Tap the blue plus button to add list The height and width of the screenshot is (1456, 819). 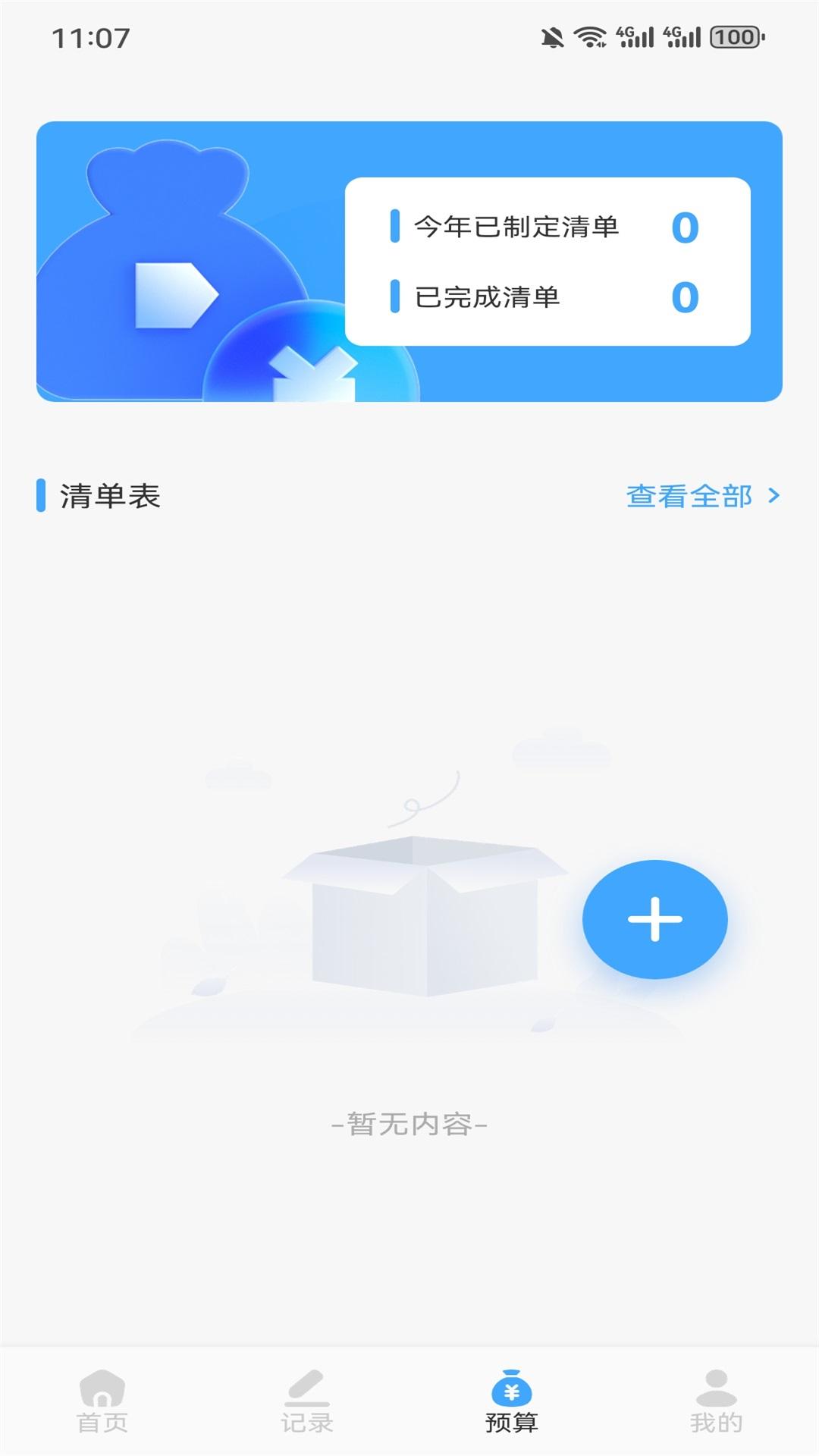pos(657,918)
